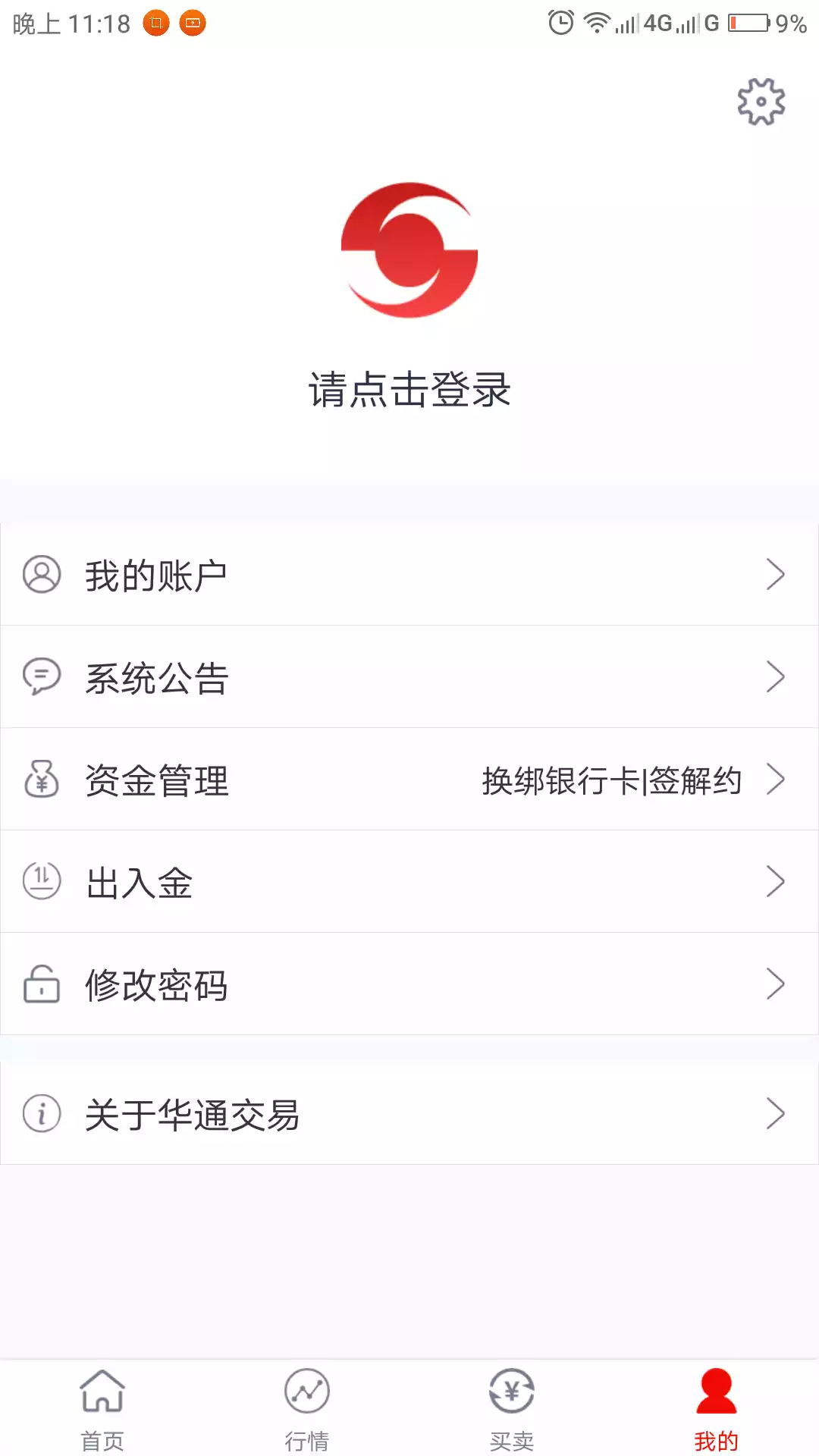Tap the 我的账户 account profile icon
Viewport: 819px width, 1456px height.
42,575
